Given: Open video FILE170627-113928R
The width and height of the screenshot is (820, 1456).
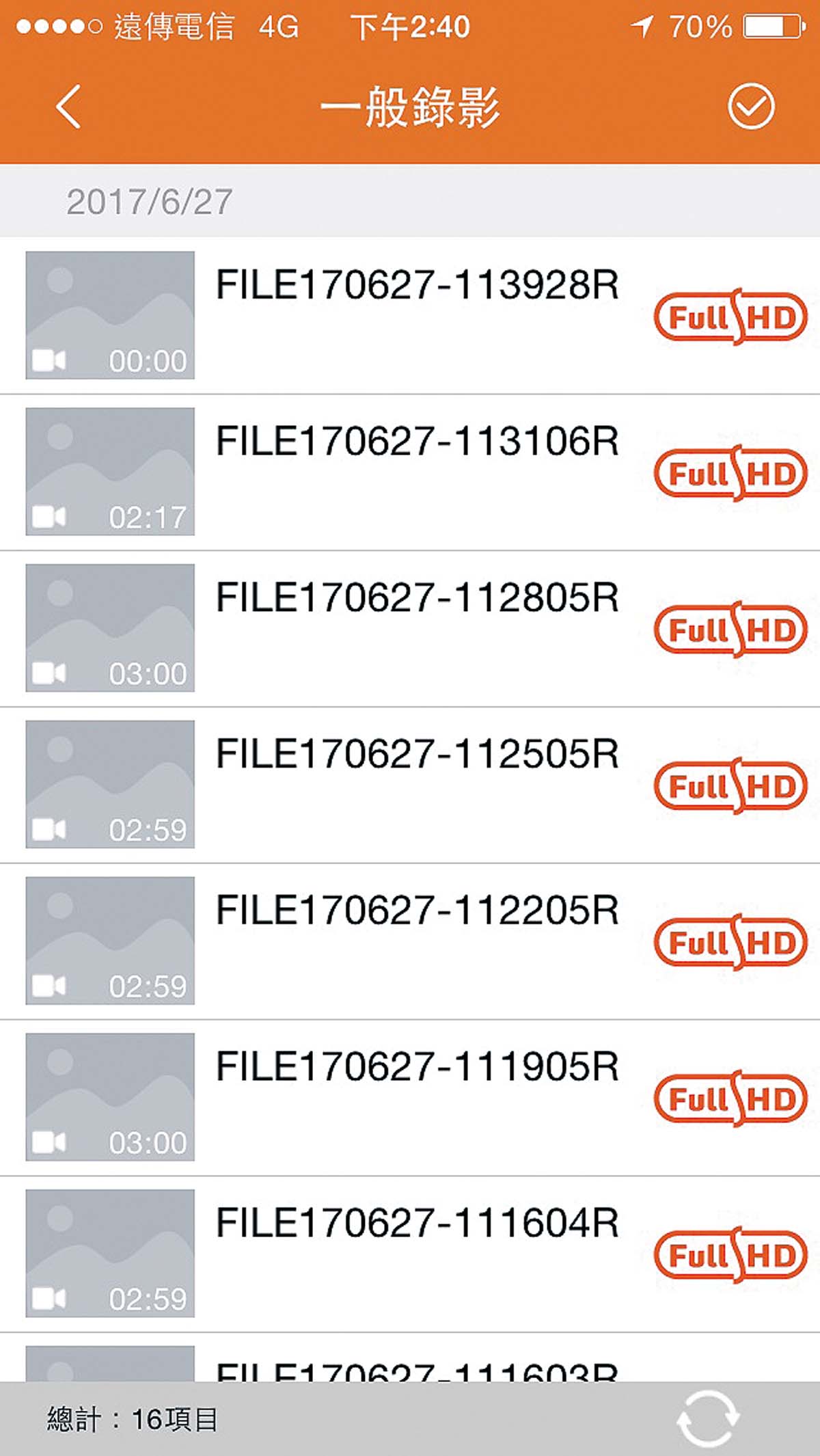Looking at the screenshot, I should (417, 286).
